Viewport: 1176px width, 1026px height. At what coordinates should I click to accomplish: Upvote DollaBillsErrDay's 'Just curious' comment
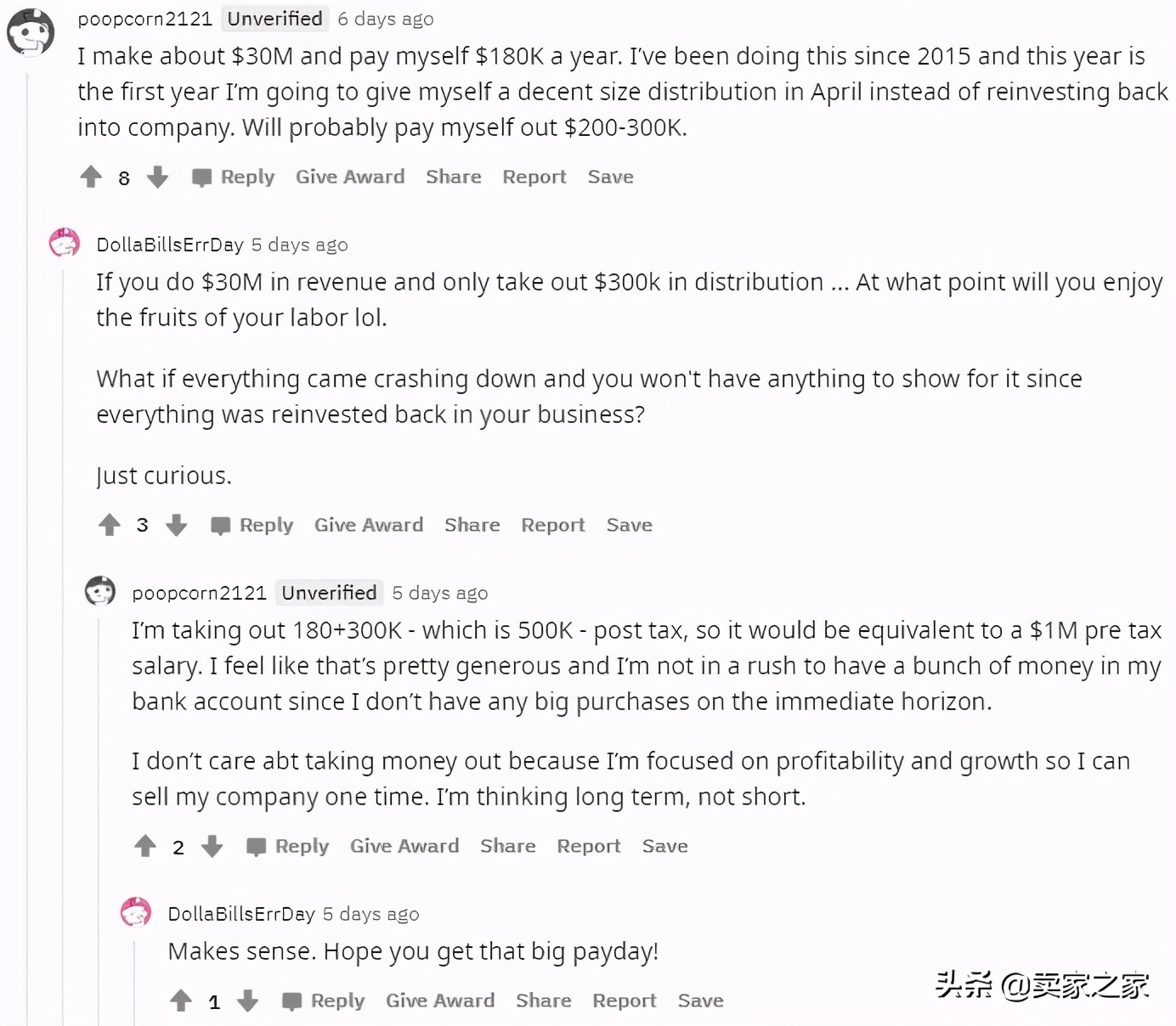point(110,525)
